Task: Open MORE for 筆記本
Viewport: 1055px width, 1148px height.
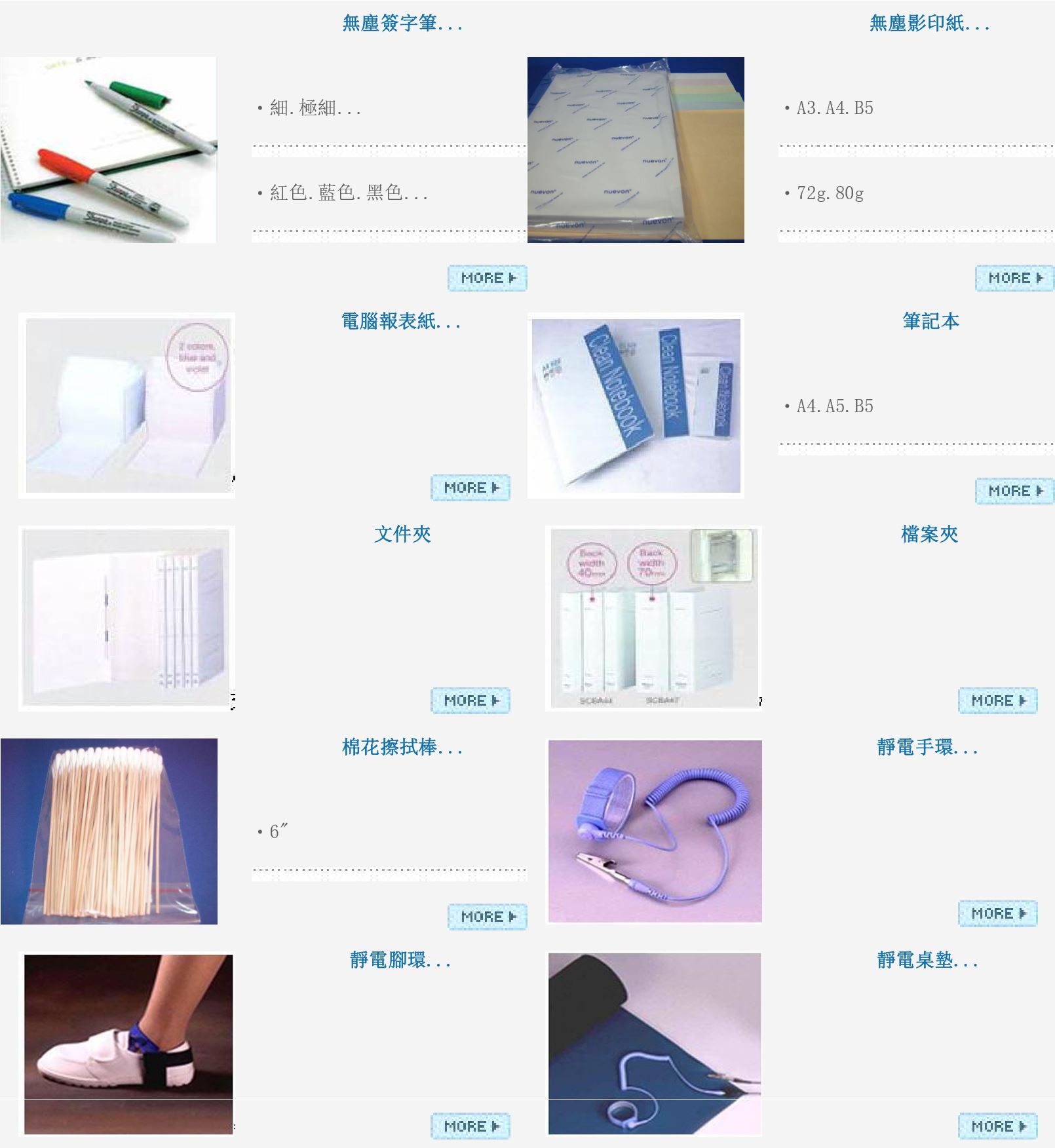Action: 1014,491
